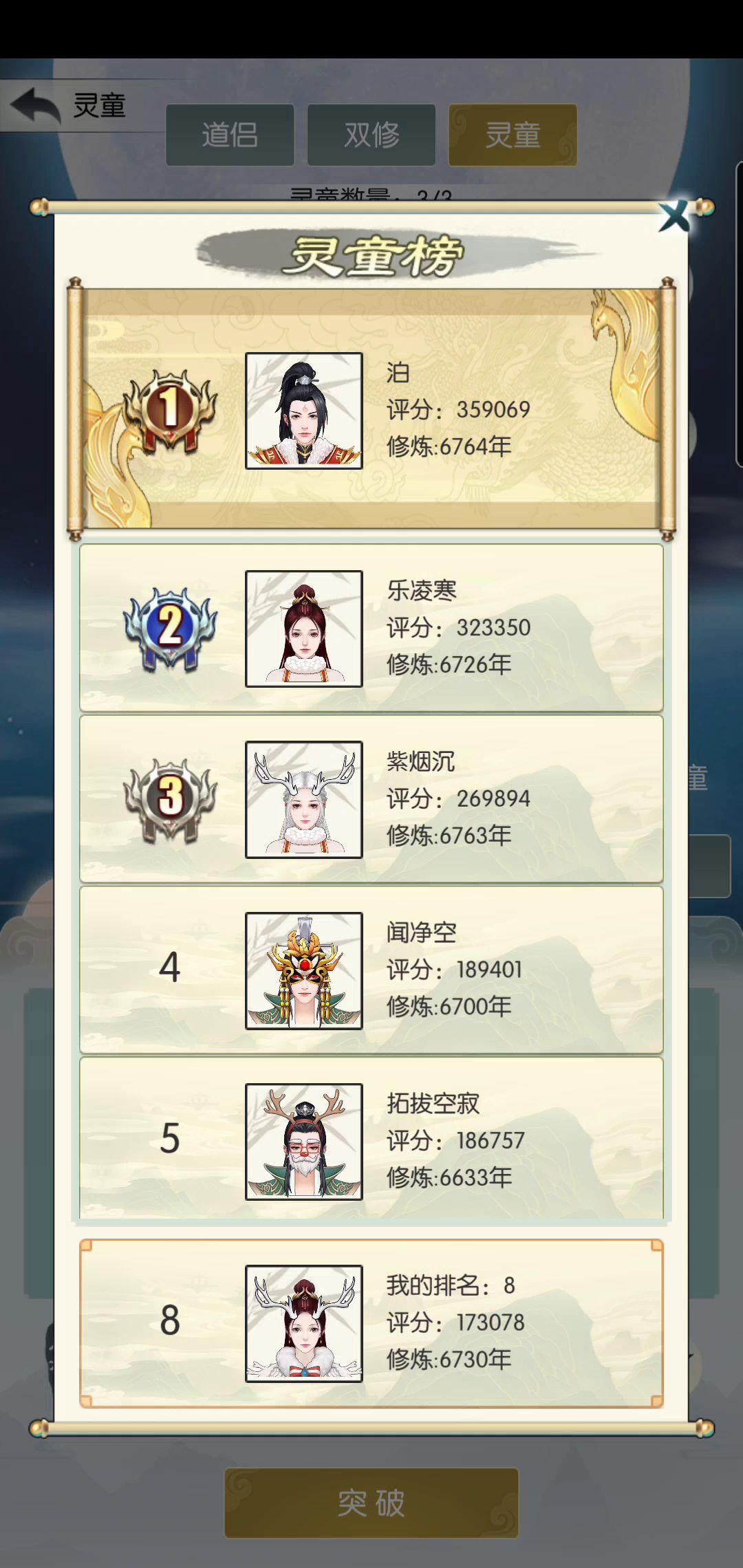Tap the 突破 button
The height and width of the screenshot is (1568, 743).
coord(371,1503)
